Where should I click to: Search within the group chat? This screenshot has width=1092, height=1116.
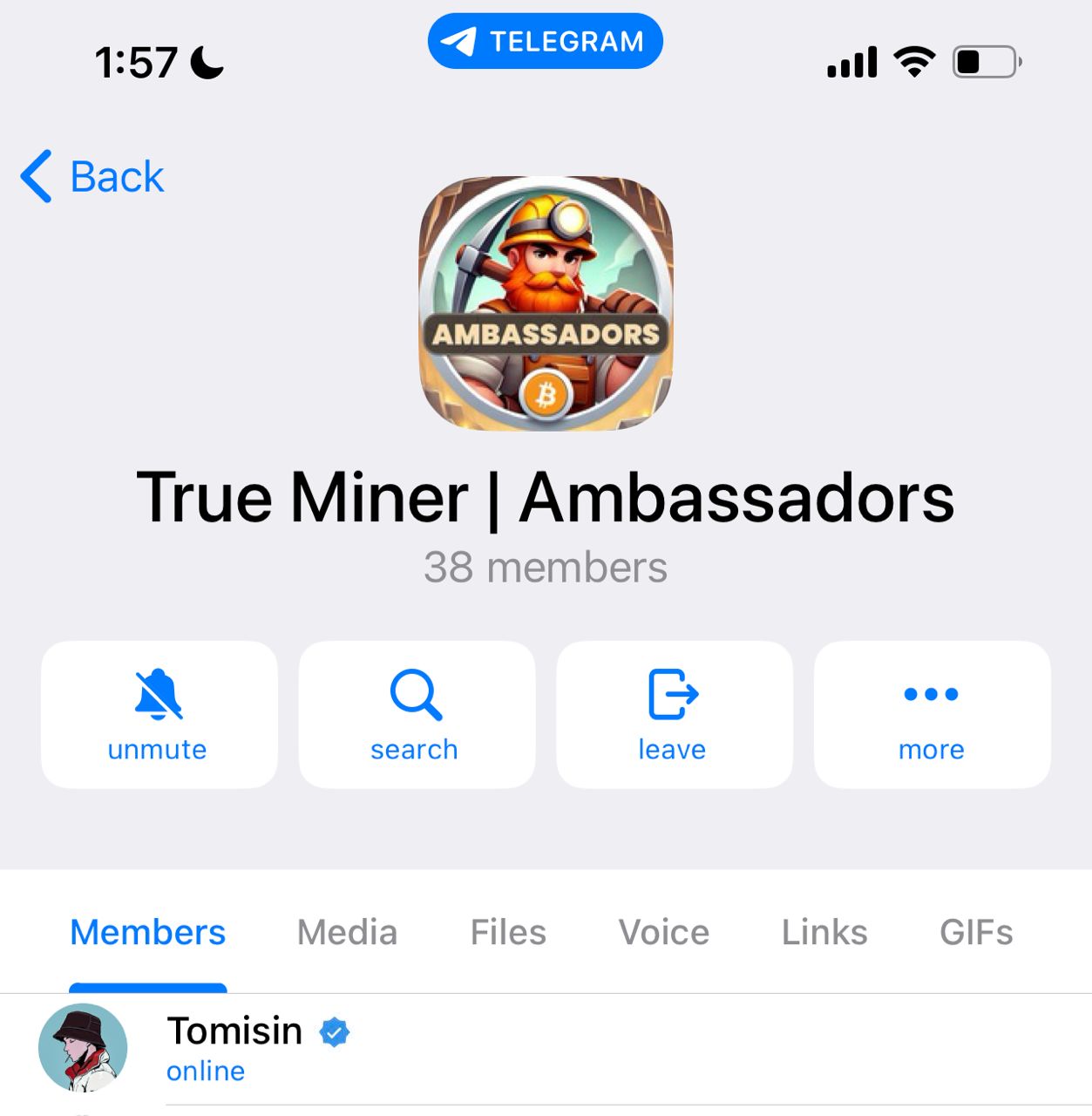click(x=416, y=715)
